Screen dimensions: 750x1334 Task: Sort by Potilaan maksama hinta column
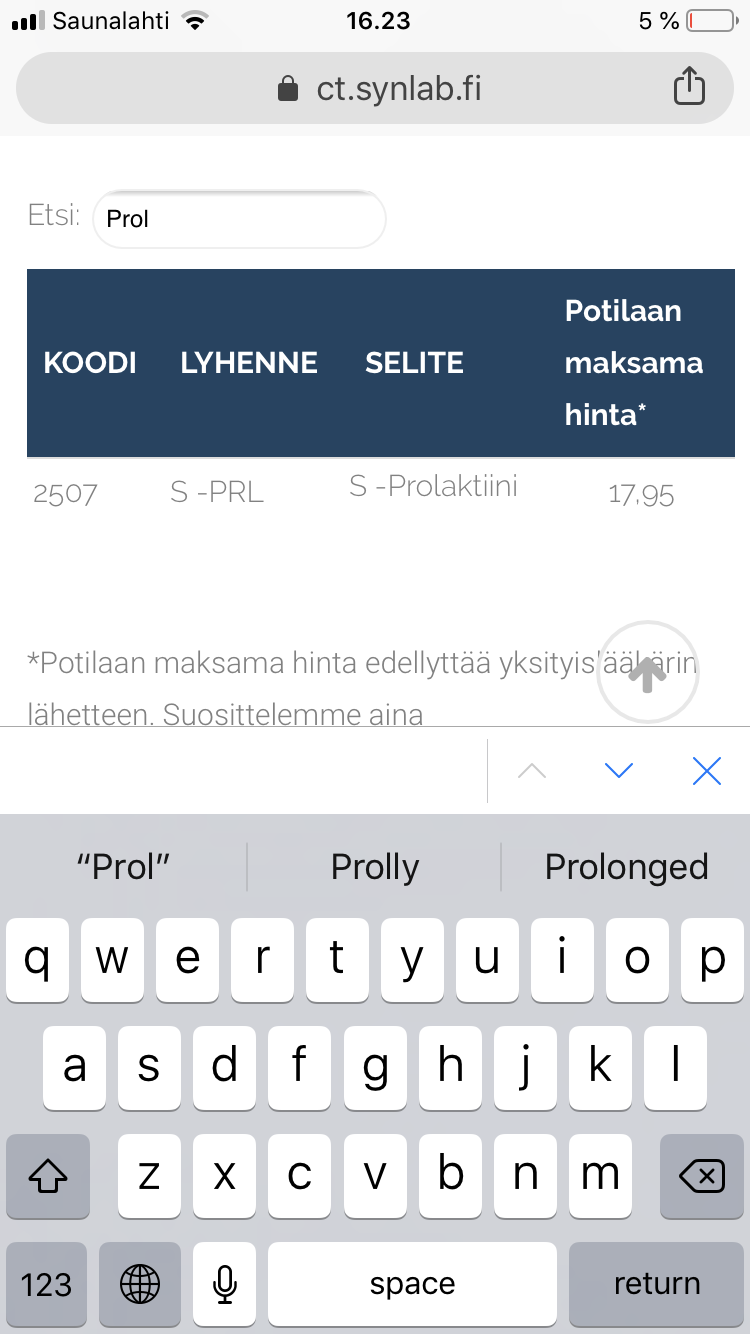(633, 363)
